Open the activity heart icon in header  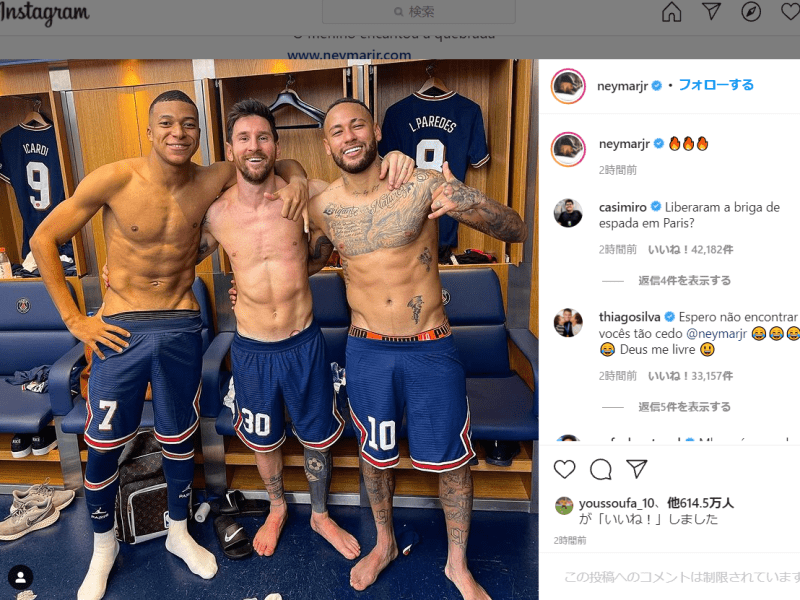[789, 12]
